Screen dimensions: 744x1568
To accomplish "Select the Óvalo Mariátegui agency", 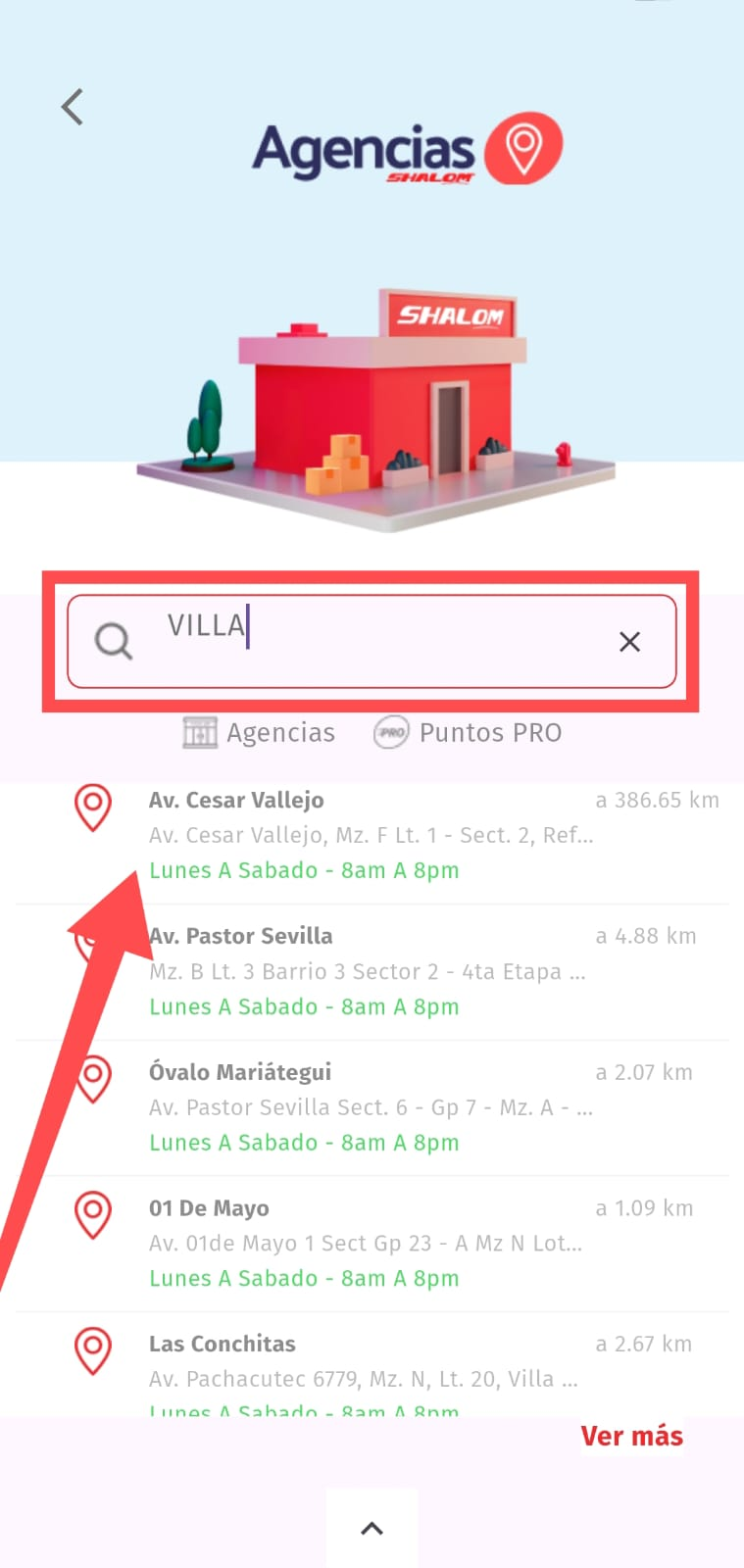I will coord(371,1106).
